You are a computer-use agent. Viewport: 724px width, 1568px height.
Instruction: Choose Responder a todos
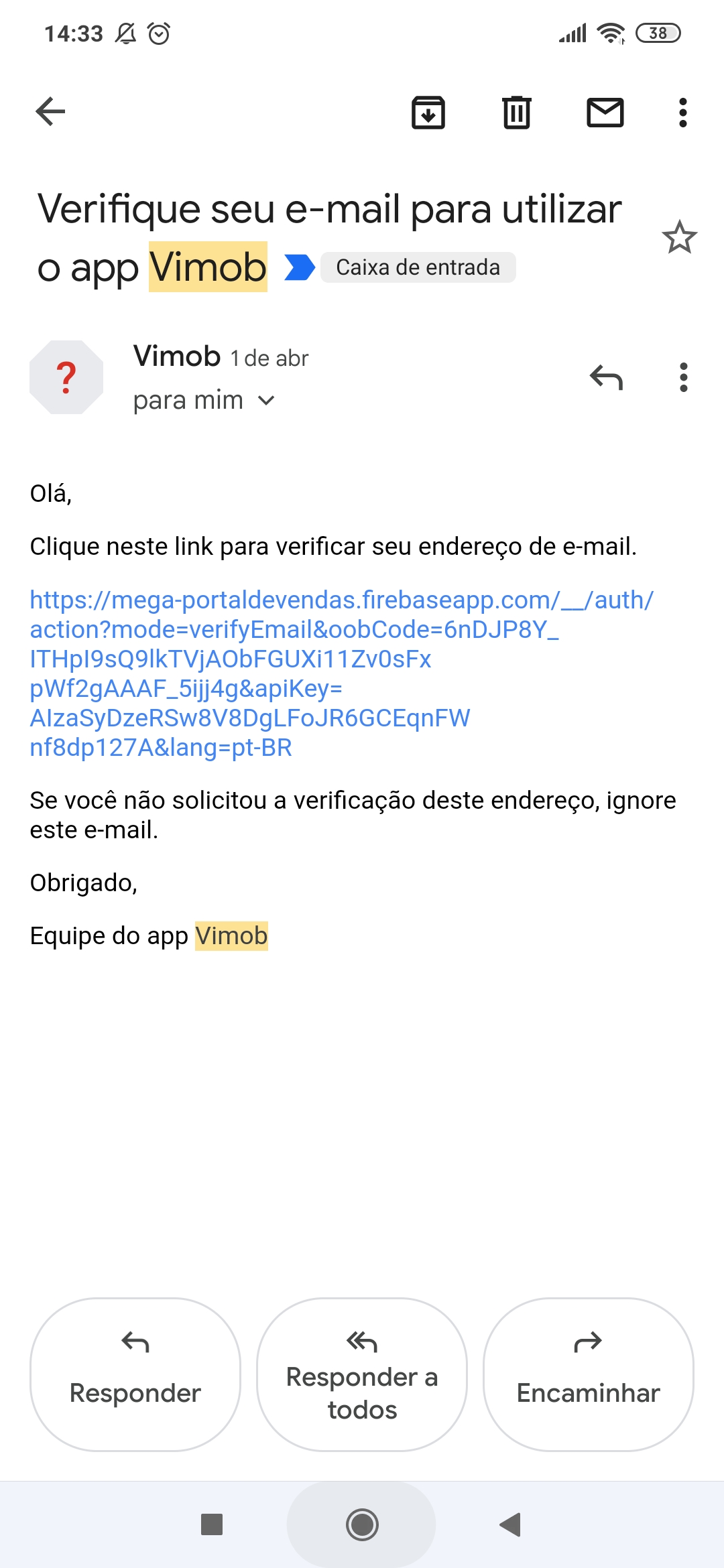(x=362, y=1374)
